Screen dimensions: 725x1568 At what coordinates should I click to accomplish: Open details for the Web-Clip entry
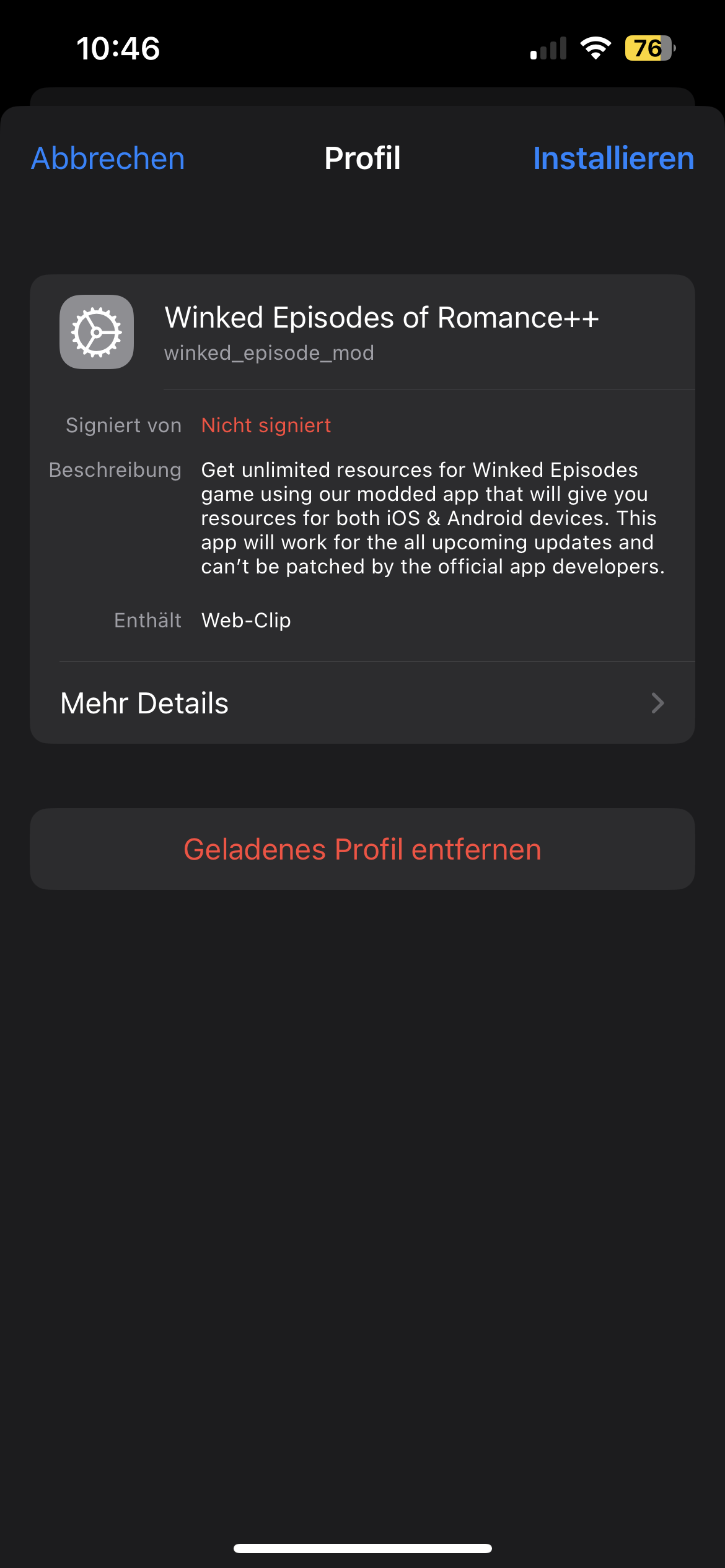[x=245, y=620]
